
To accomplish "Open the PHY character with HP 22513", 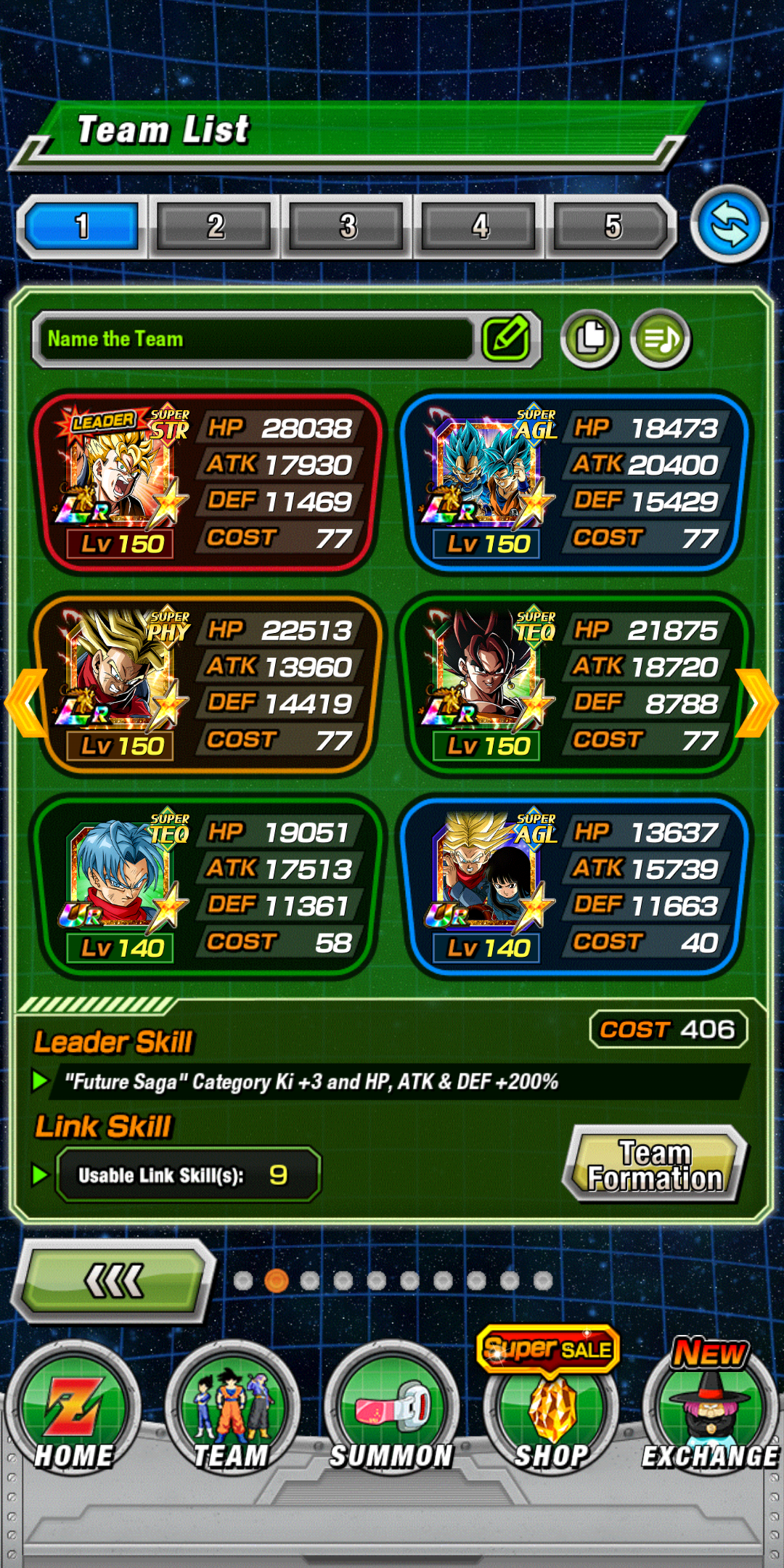I will click(x=206, y=685).
